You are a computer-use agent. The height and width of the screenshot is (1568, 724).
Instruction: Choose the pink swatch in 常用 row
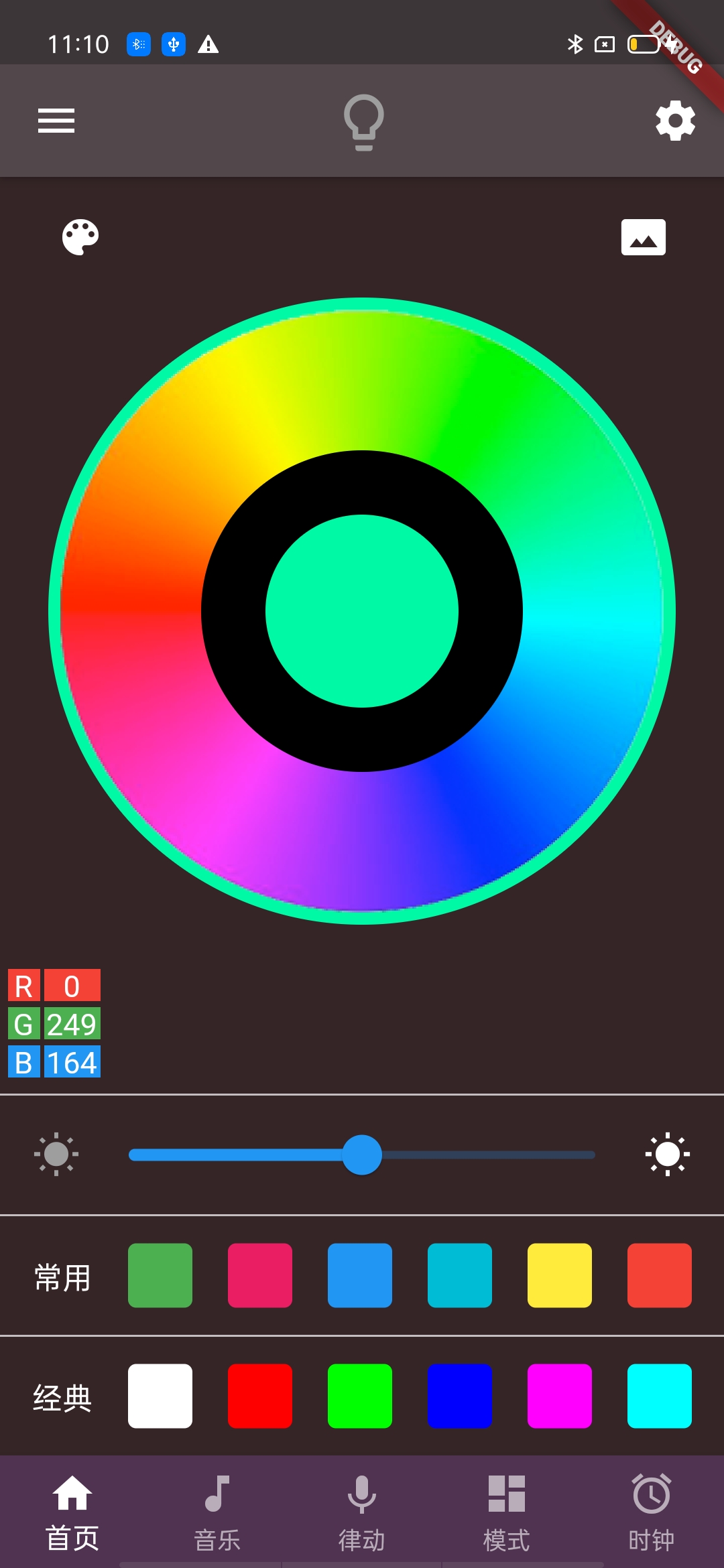point(260,1275)
